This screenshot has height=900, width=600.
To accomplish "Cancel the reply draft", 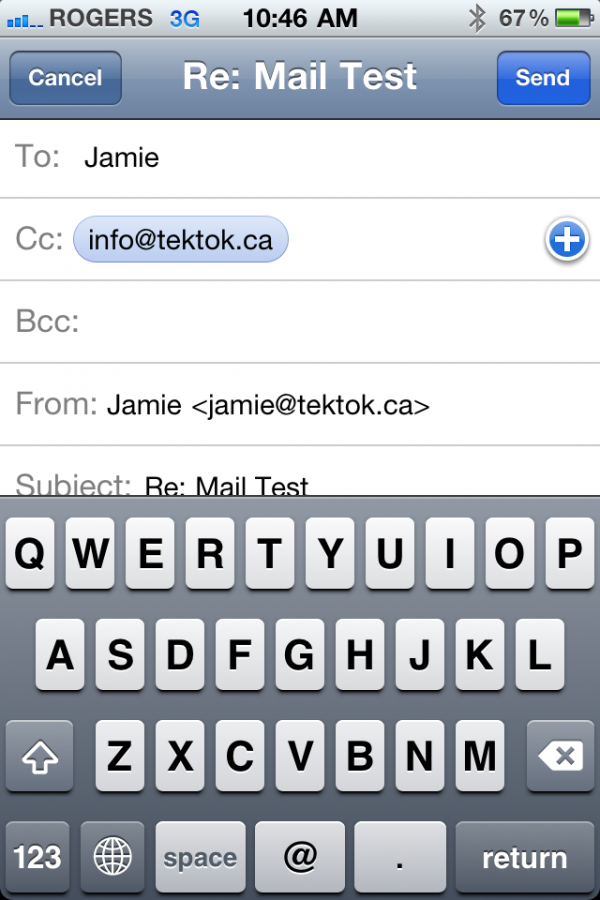I will click(x=65, y=78).
